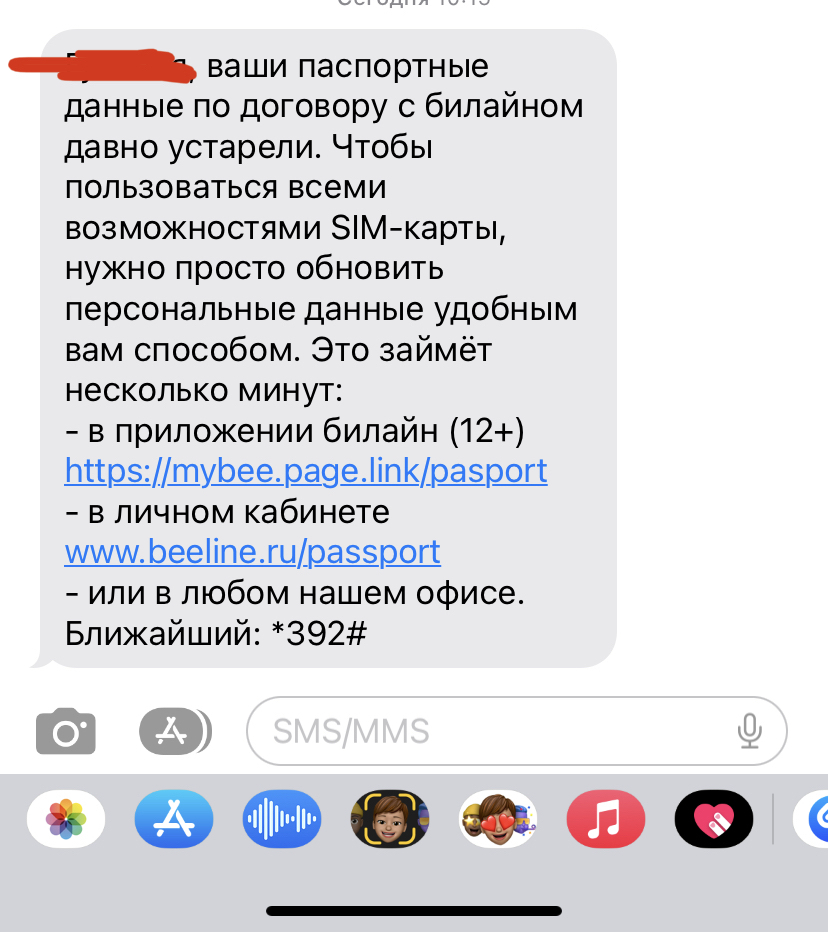The image size is (828, 932).
Task: Share a song from the Music app
Action: pos(606,818)
